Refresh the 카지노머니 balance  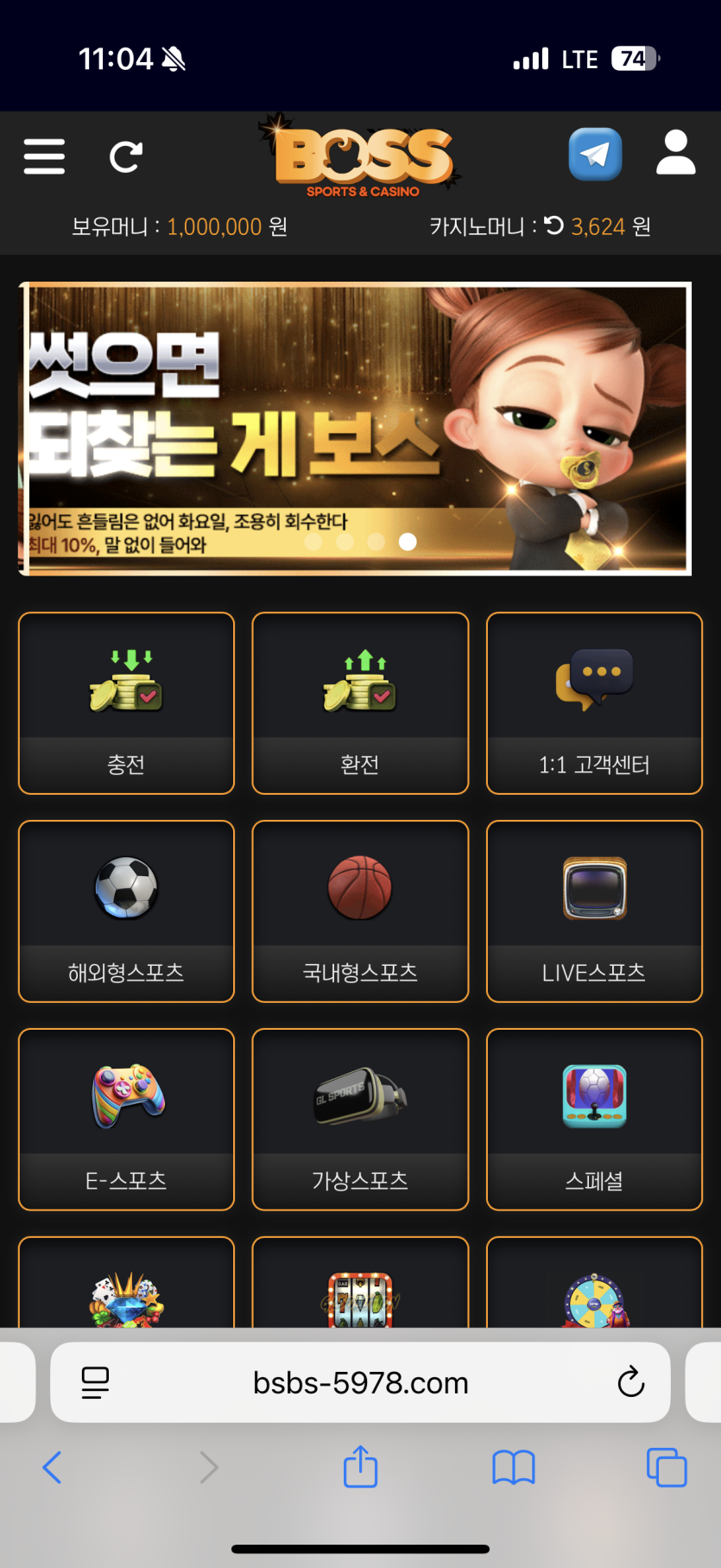point(553,226)
